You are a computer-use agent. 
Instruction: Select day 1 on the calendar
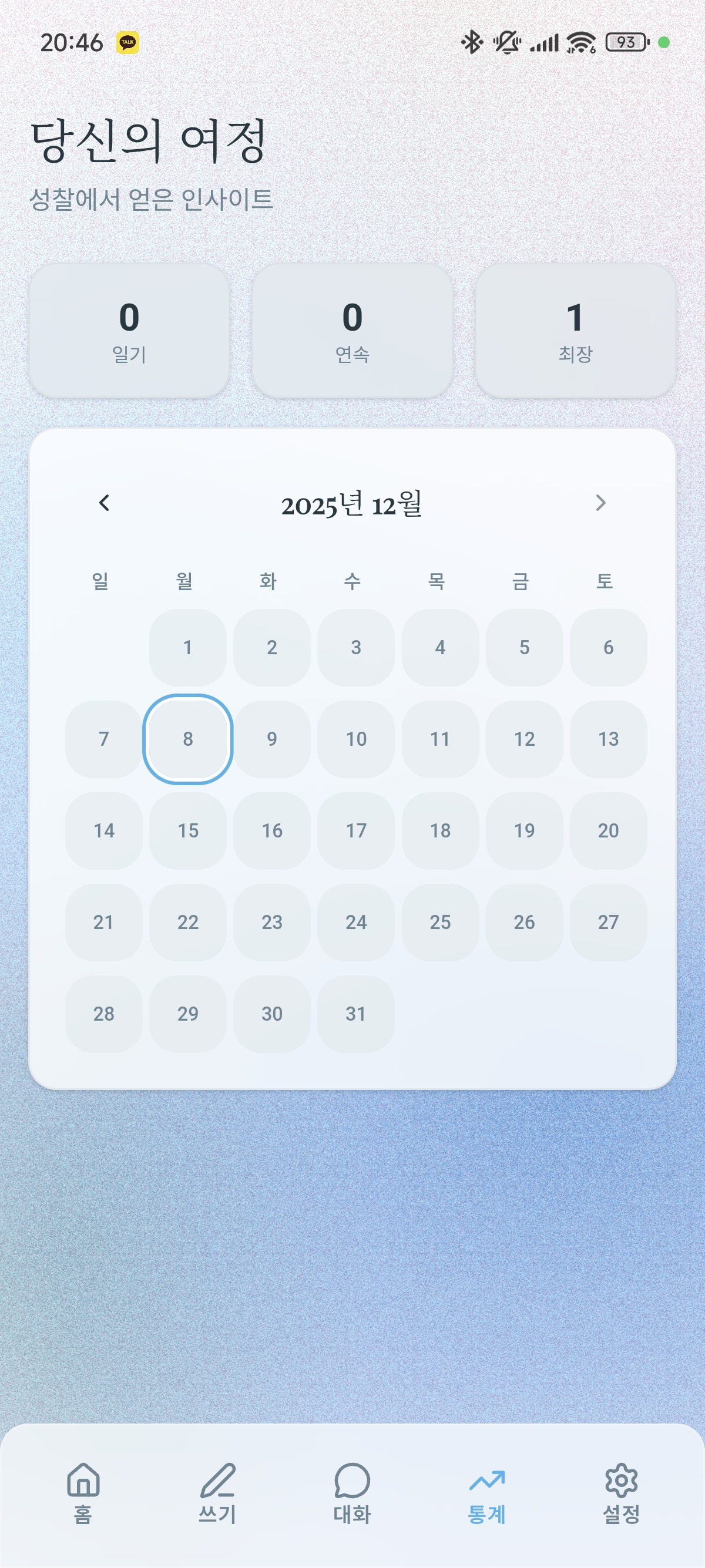pyautogui.click(x=188, y=648)
